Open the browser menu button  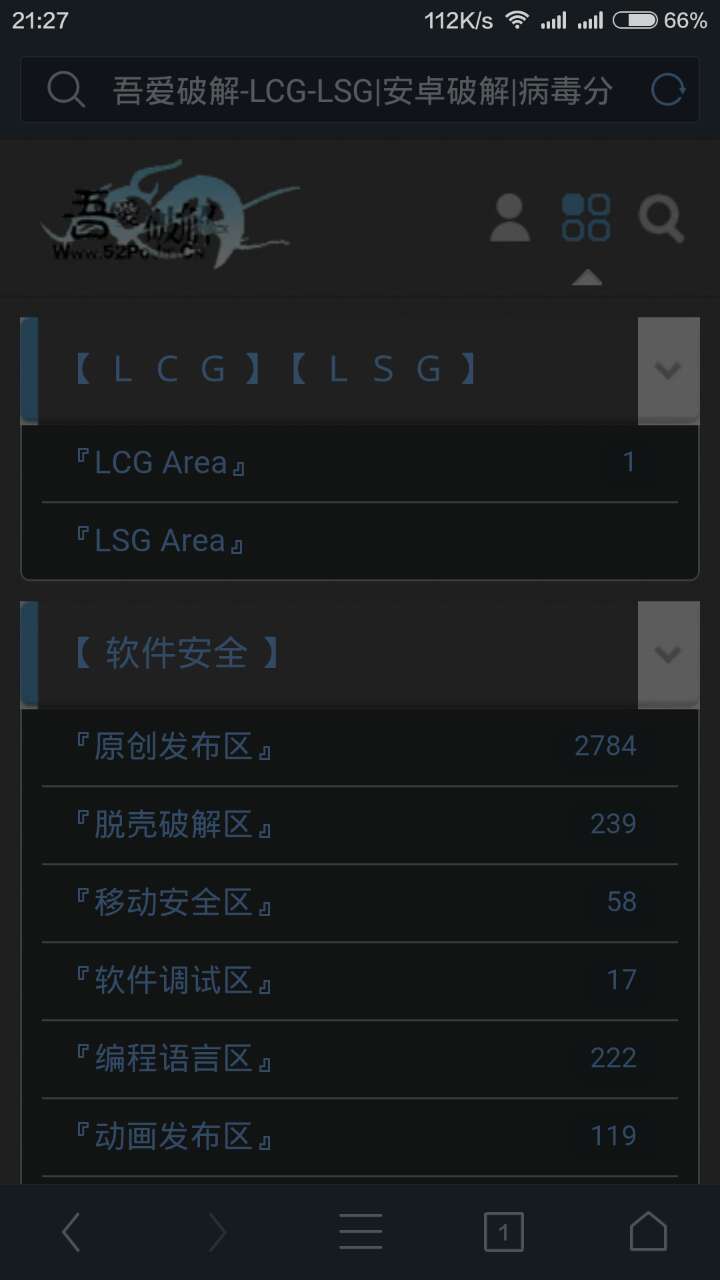coord(360,1232)
